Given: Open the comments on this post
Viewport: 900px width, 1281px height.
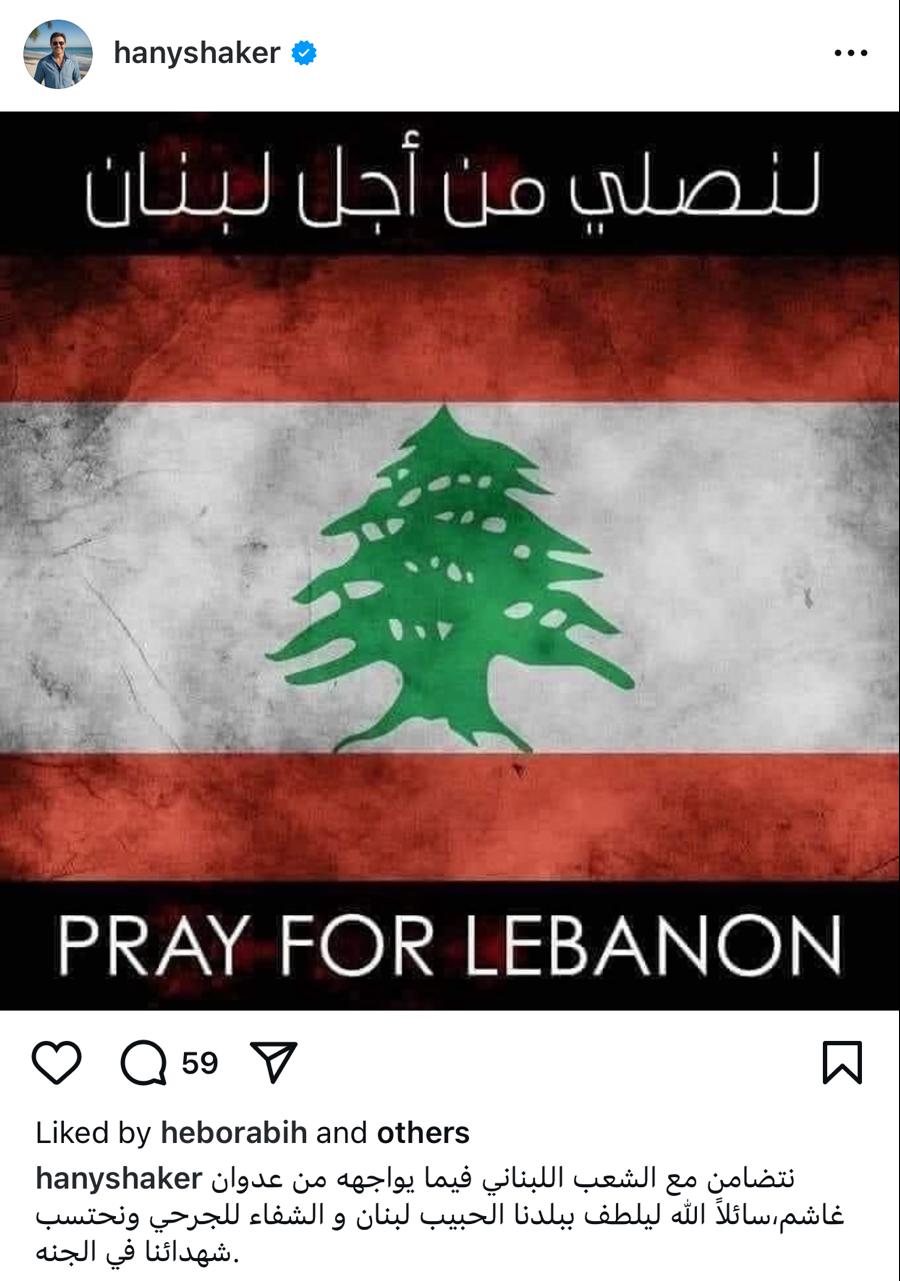Looking at the screenshot, I should point(145,1062).
